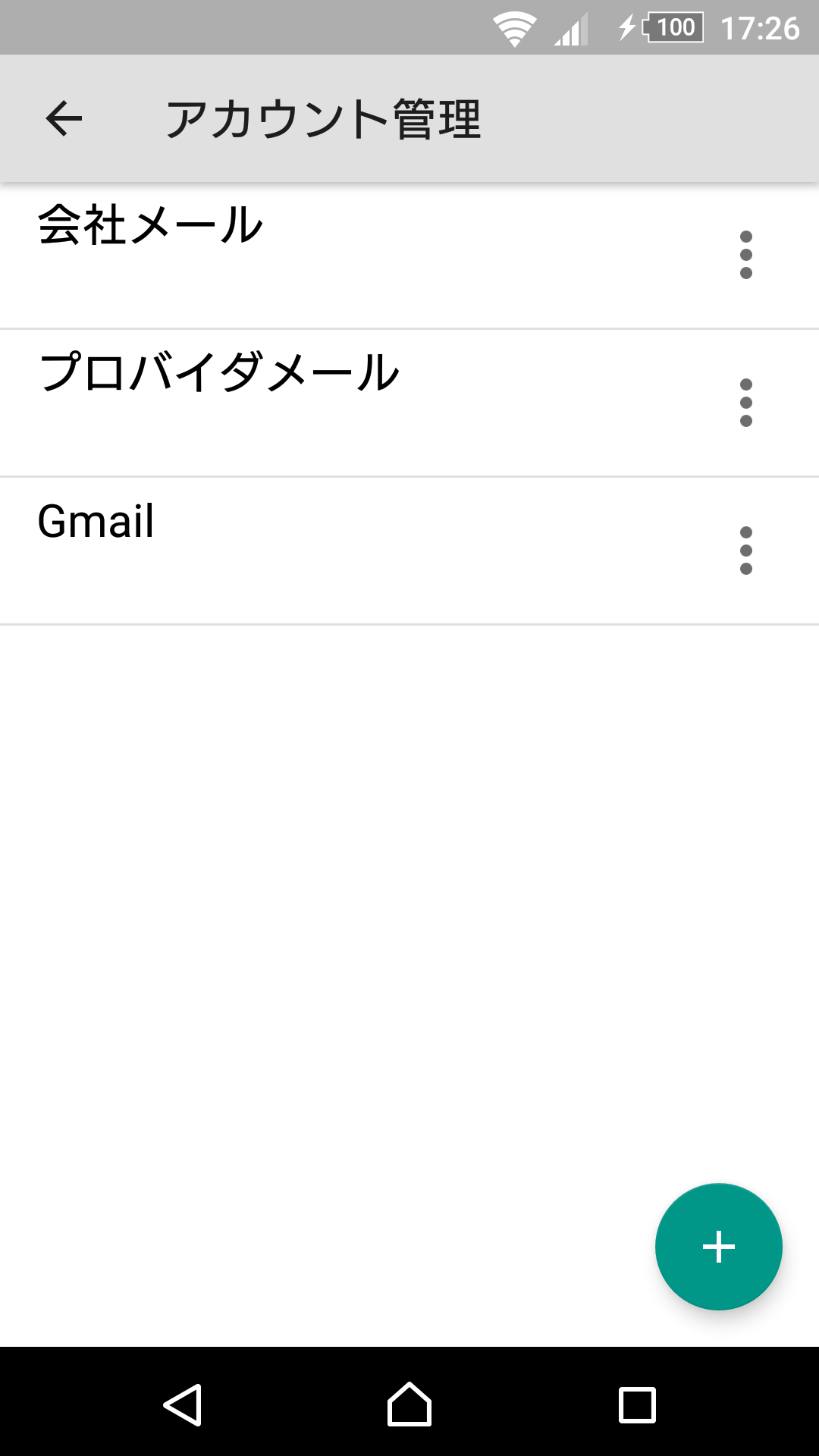Add a new account with plus button

pyautogui.click(x=718, y=1247)
